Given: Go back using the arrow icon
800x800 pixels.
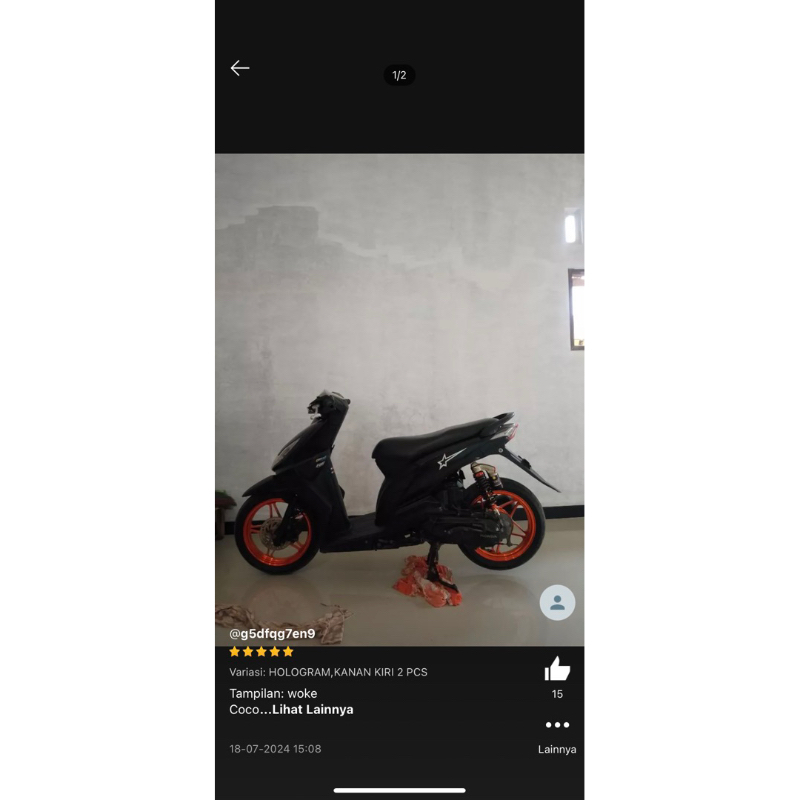Looking at the screenshot, I should tap(240, 68).
